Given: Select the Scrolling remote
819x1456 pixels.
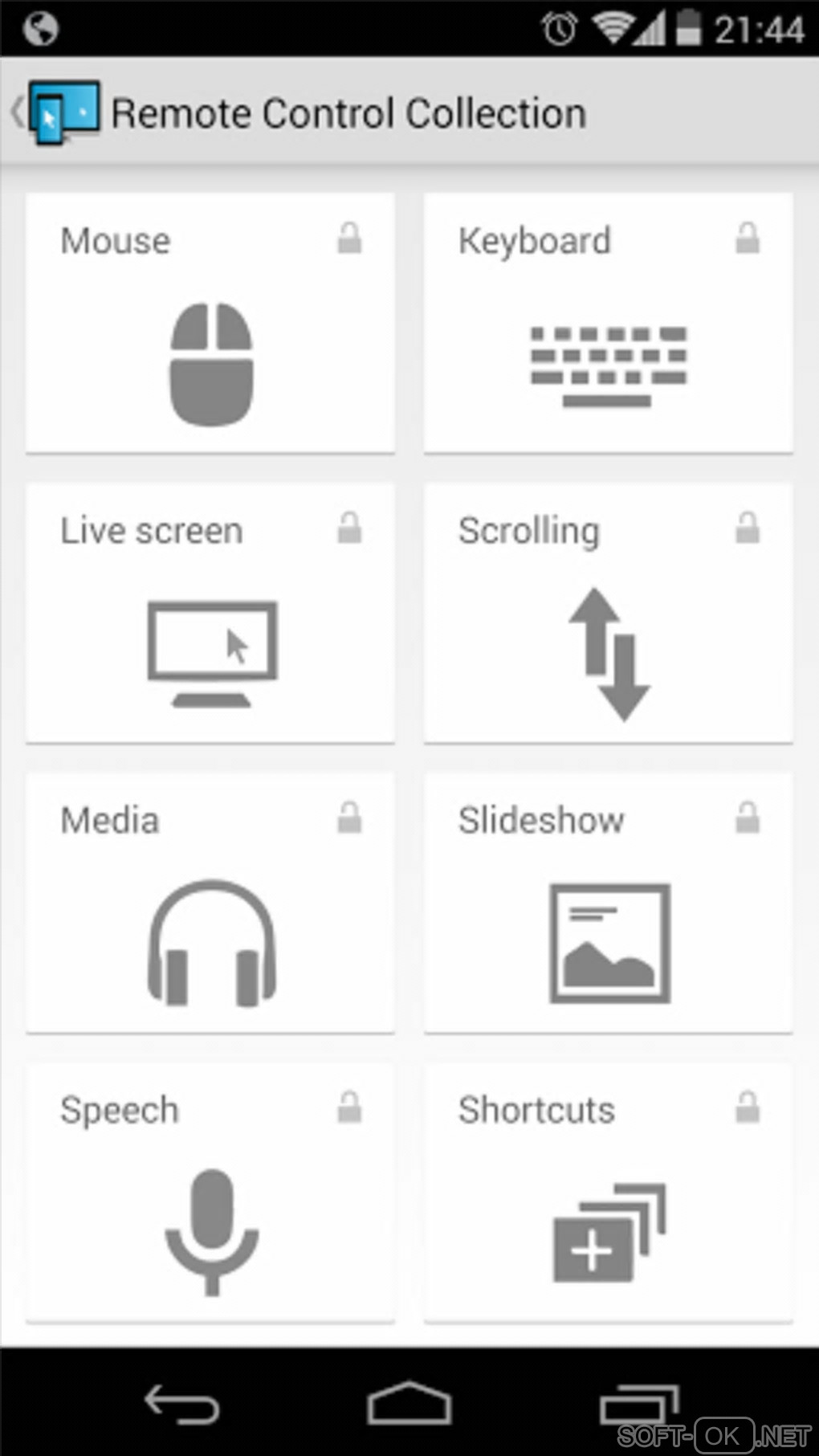Looking at the screenshot, I should tap(608, 613).
